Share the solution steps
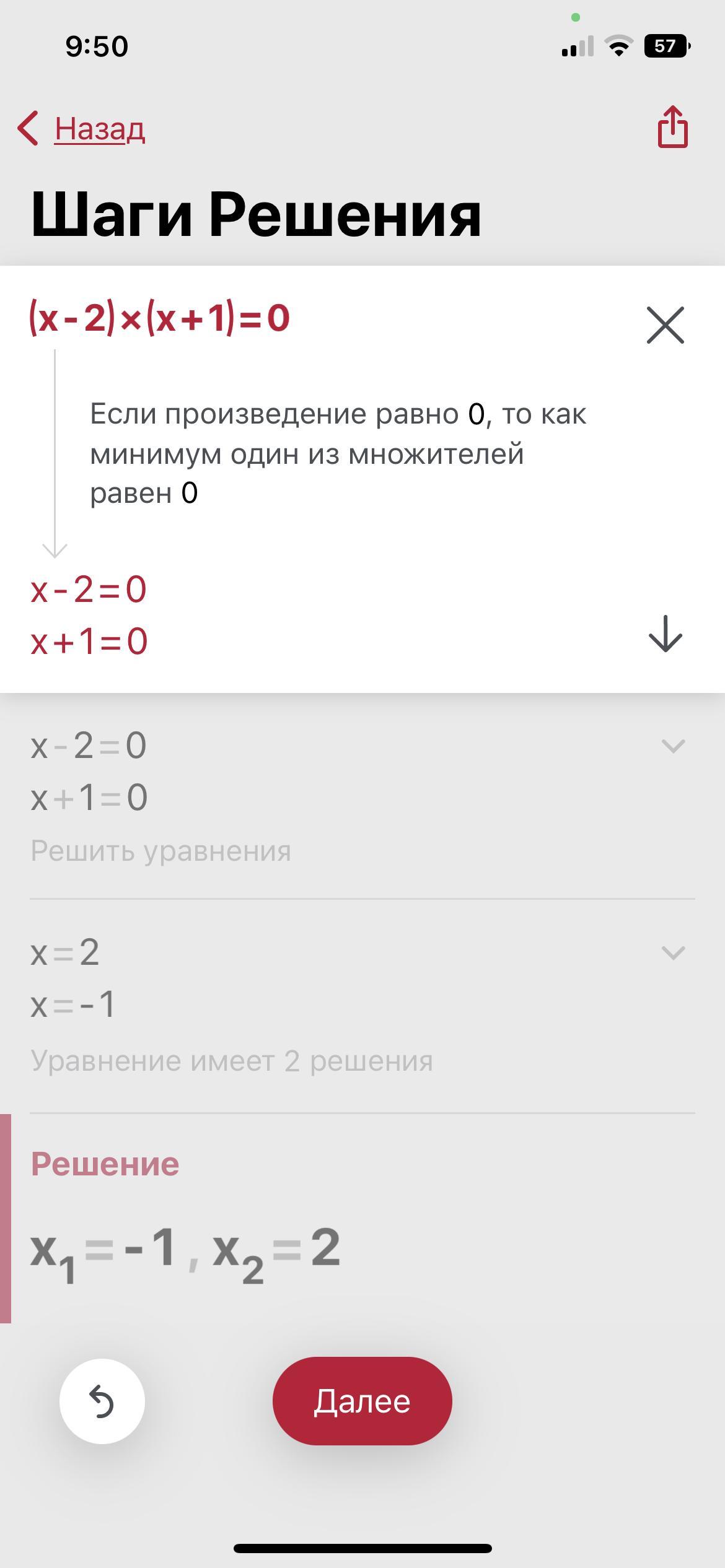Viewport: 725px width, 1568px height. (672, 127)
